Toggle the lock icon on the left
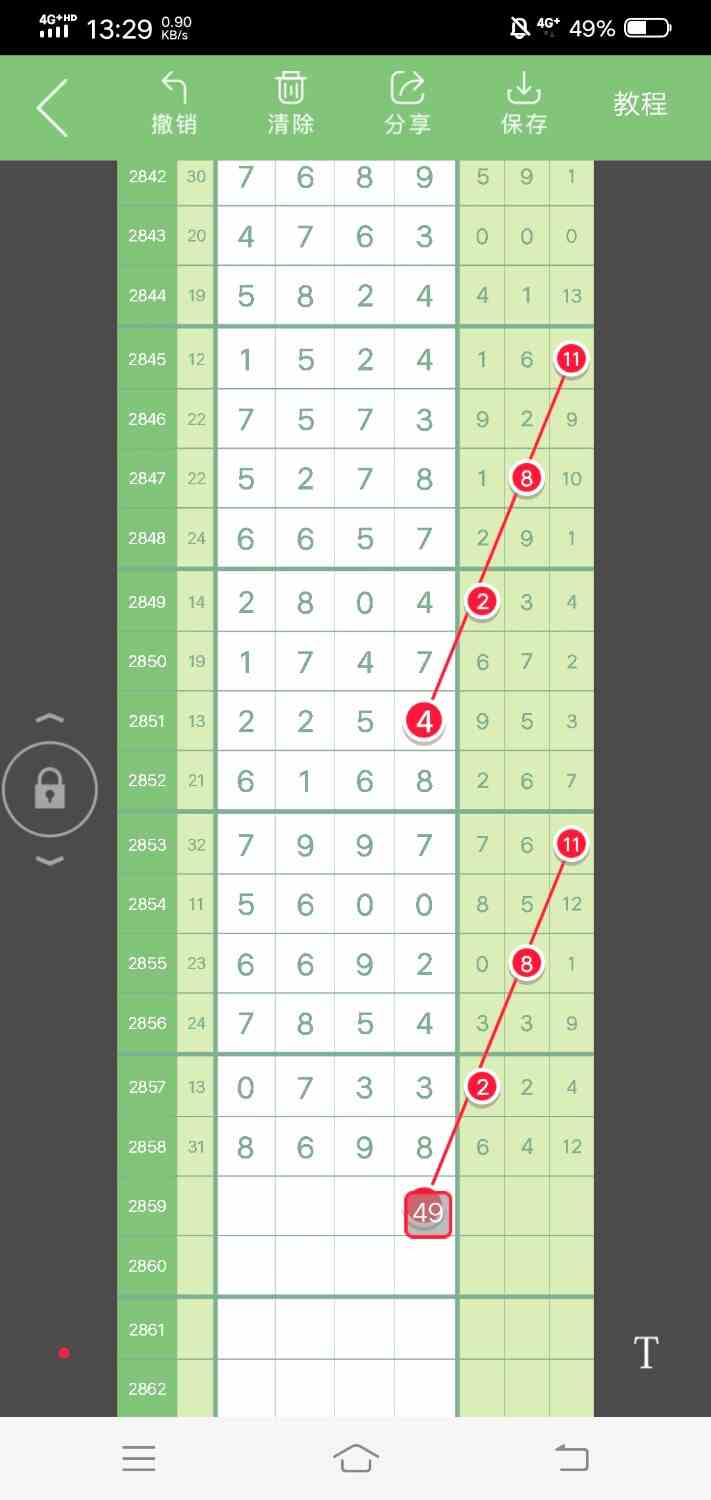The image size is (711, 1500). click(50, 791)
